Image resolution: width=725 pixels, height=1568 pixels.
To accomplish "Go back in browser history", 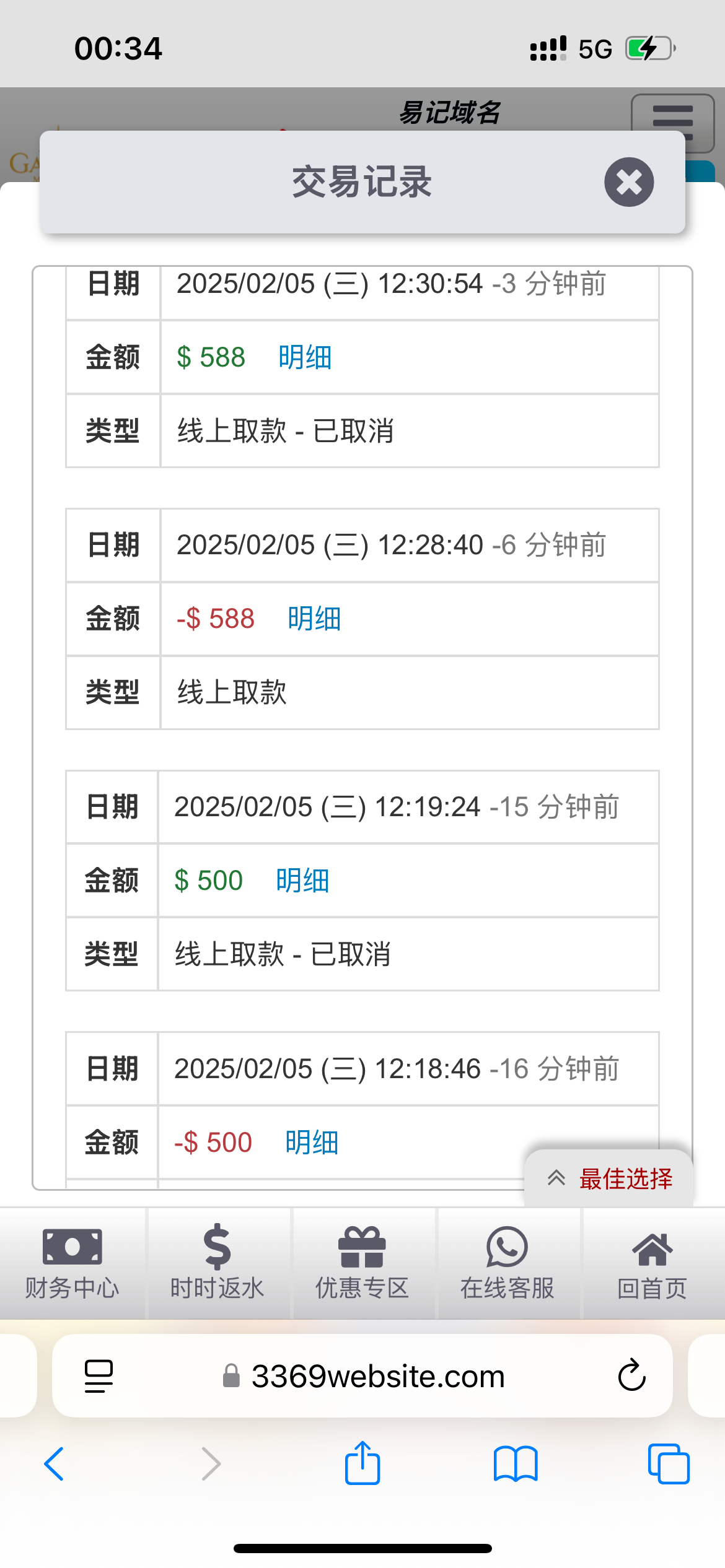I will [55, 1464].
